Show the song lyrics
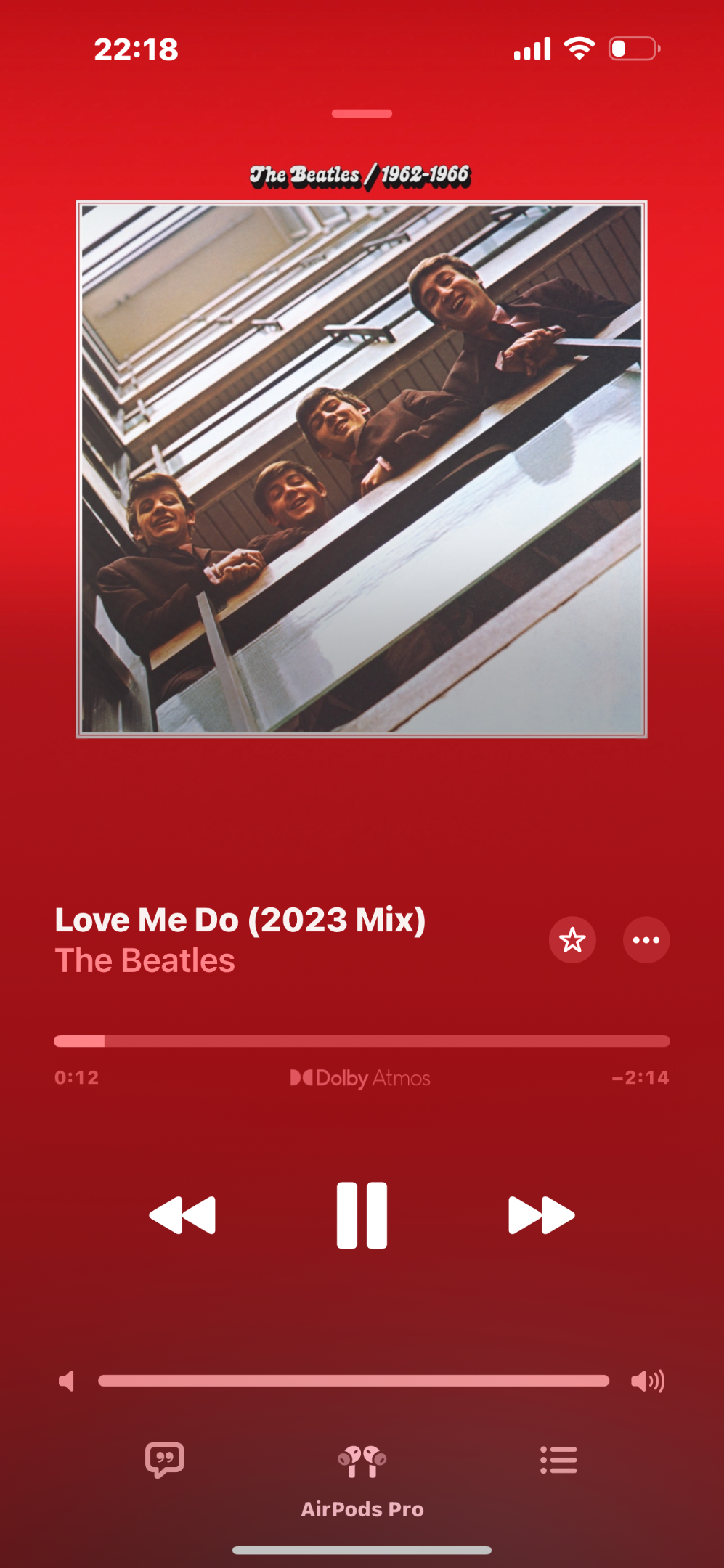 pyautogui.click(x=165, y=1460)
